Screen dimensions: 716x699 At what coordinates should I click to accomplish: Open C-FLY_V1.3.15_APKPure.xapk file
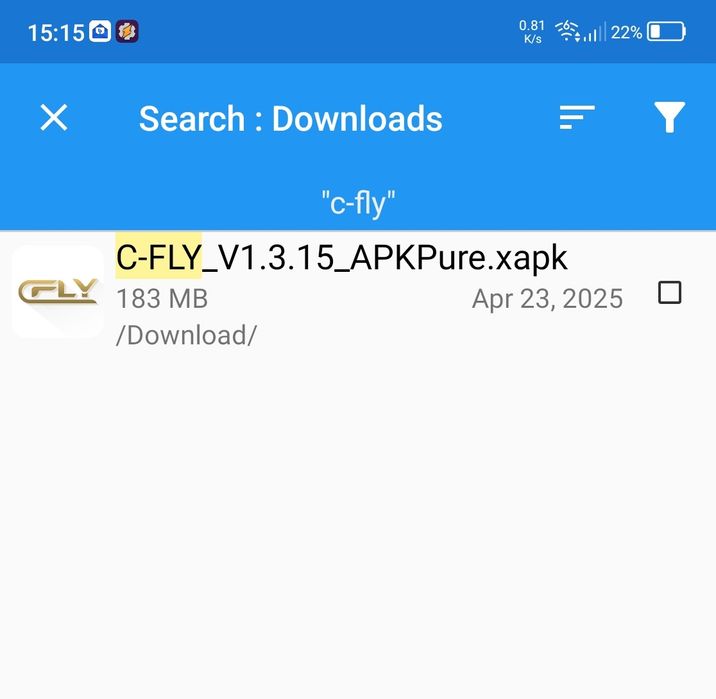(x=342, y=259)
